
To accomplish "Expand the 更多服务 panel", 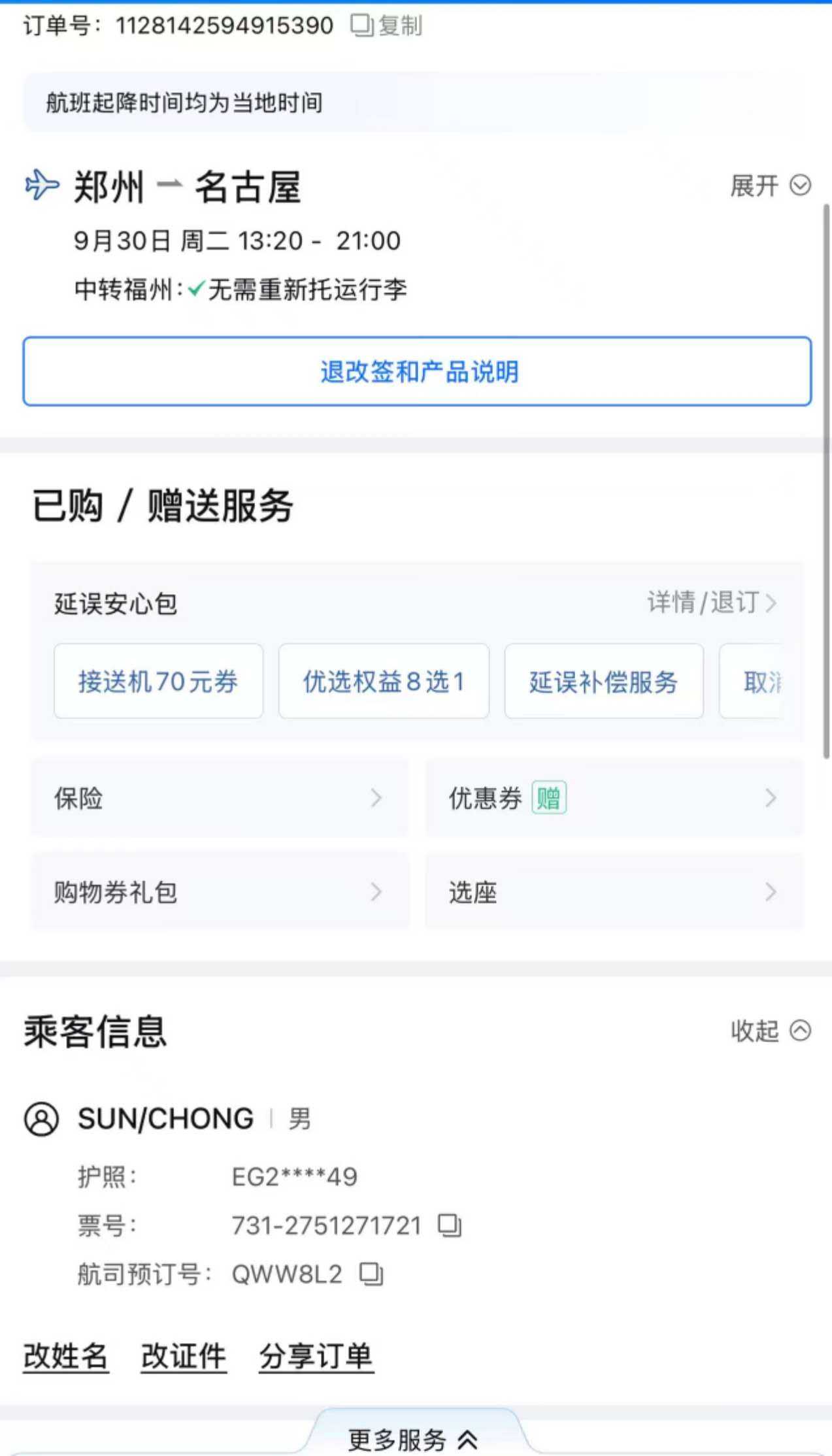I will [413, 1439].
